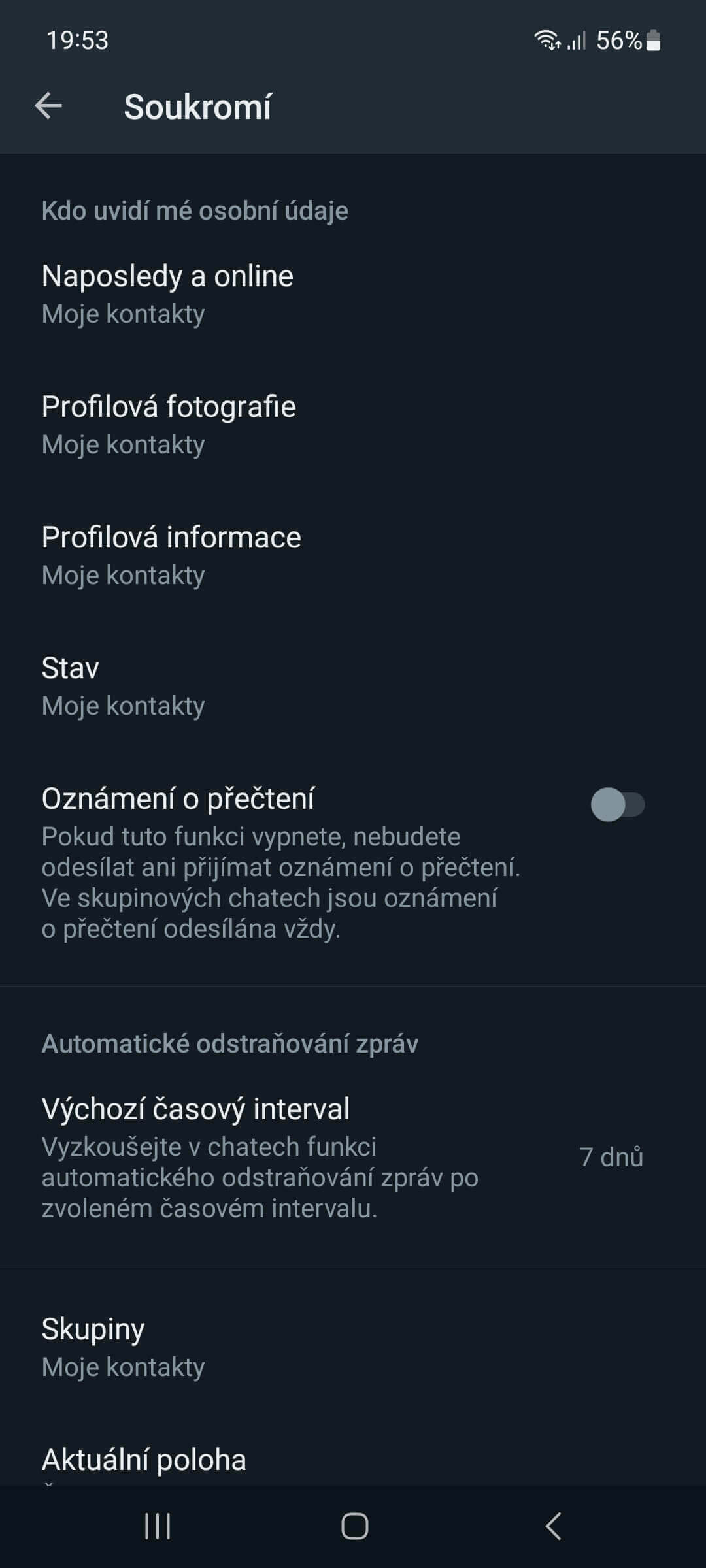Image resolution: width=706 pixels, height=1568 pixels.
Task: Change the Výchozí časový interval setting
Action: pos(353,1157)
